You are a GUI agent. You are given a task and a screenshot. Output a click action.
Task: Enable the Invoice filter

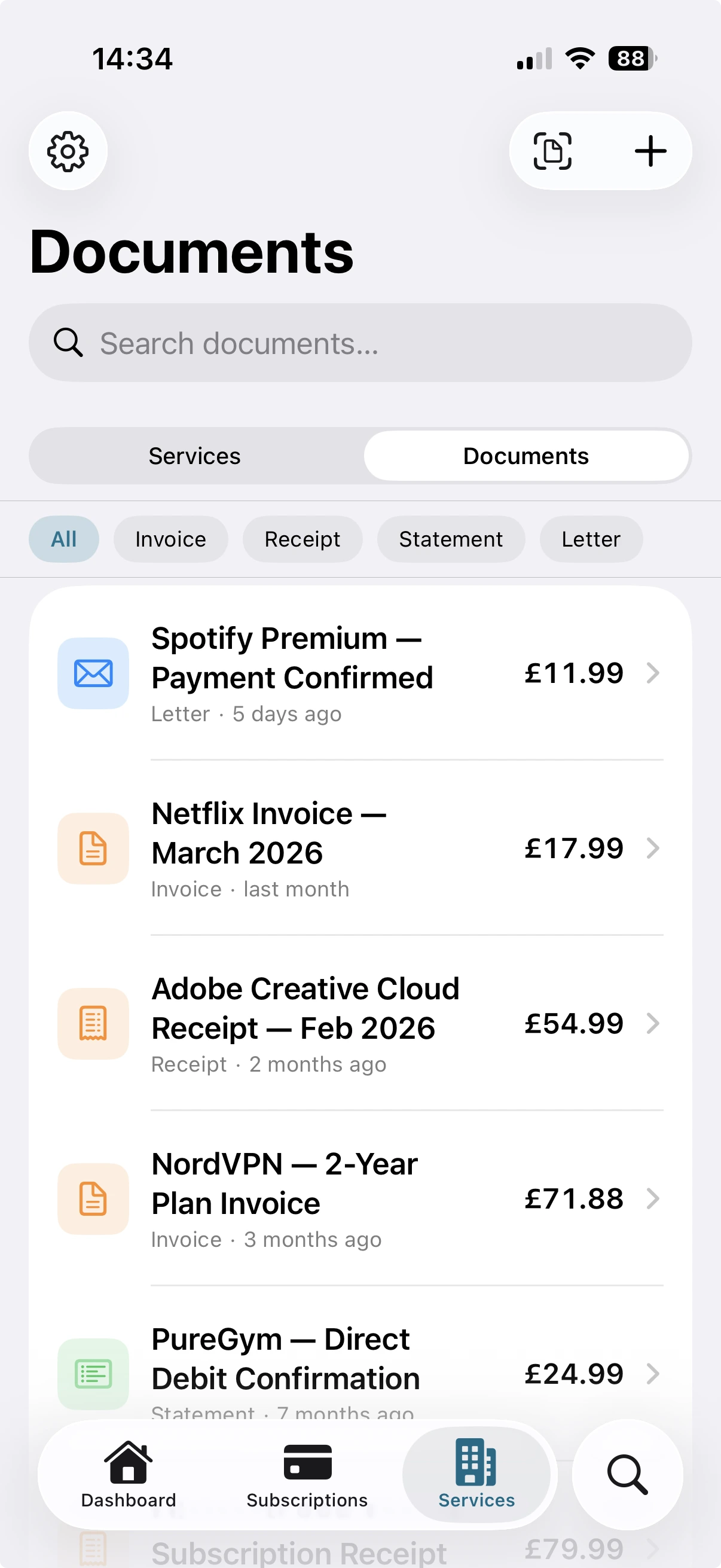pos(170,539)
